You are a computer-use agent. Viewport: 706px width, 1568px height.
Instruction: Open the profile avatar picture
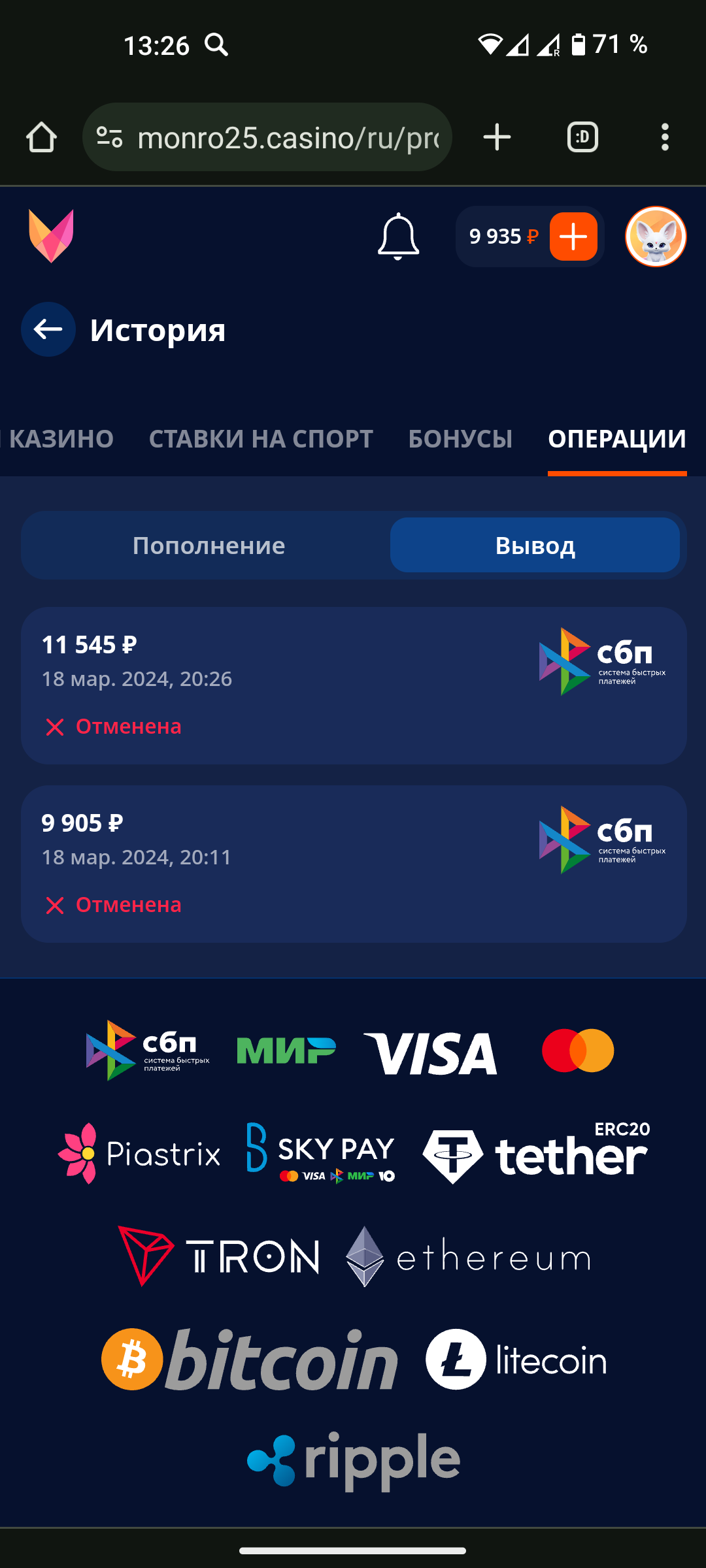coord(655,237)
